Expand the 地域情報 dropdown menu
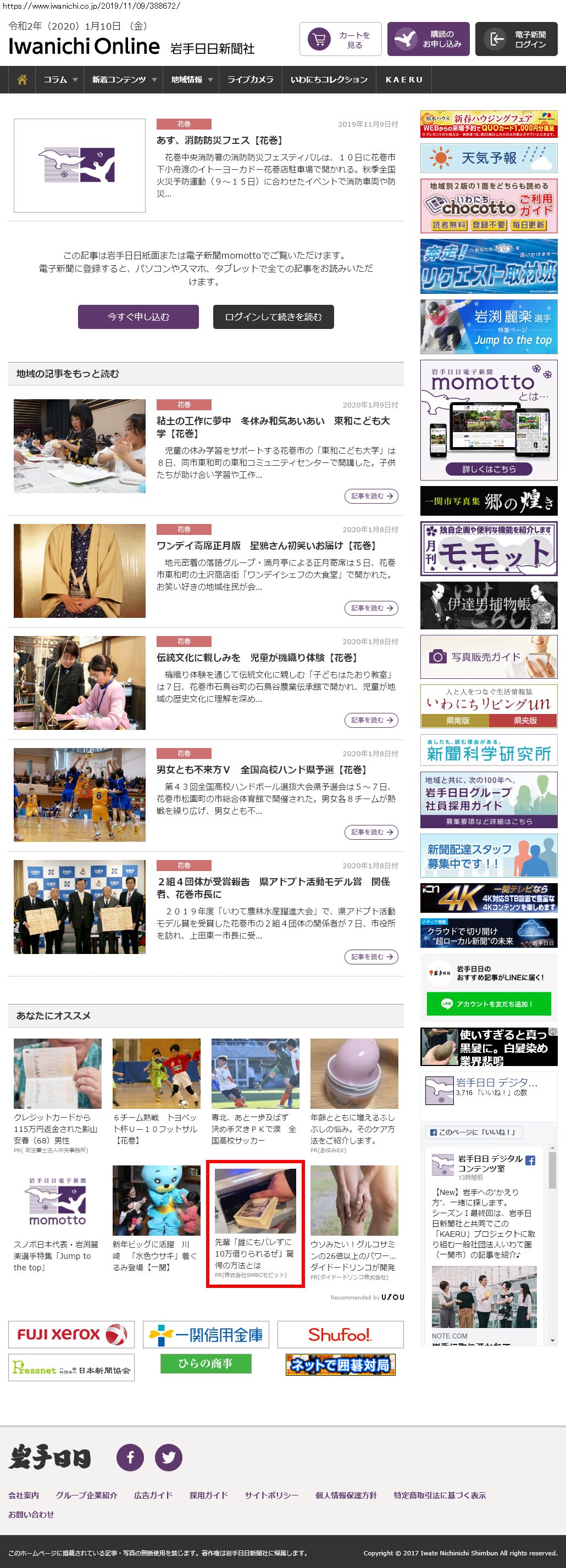 coord(192,80)
